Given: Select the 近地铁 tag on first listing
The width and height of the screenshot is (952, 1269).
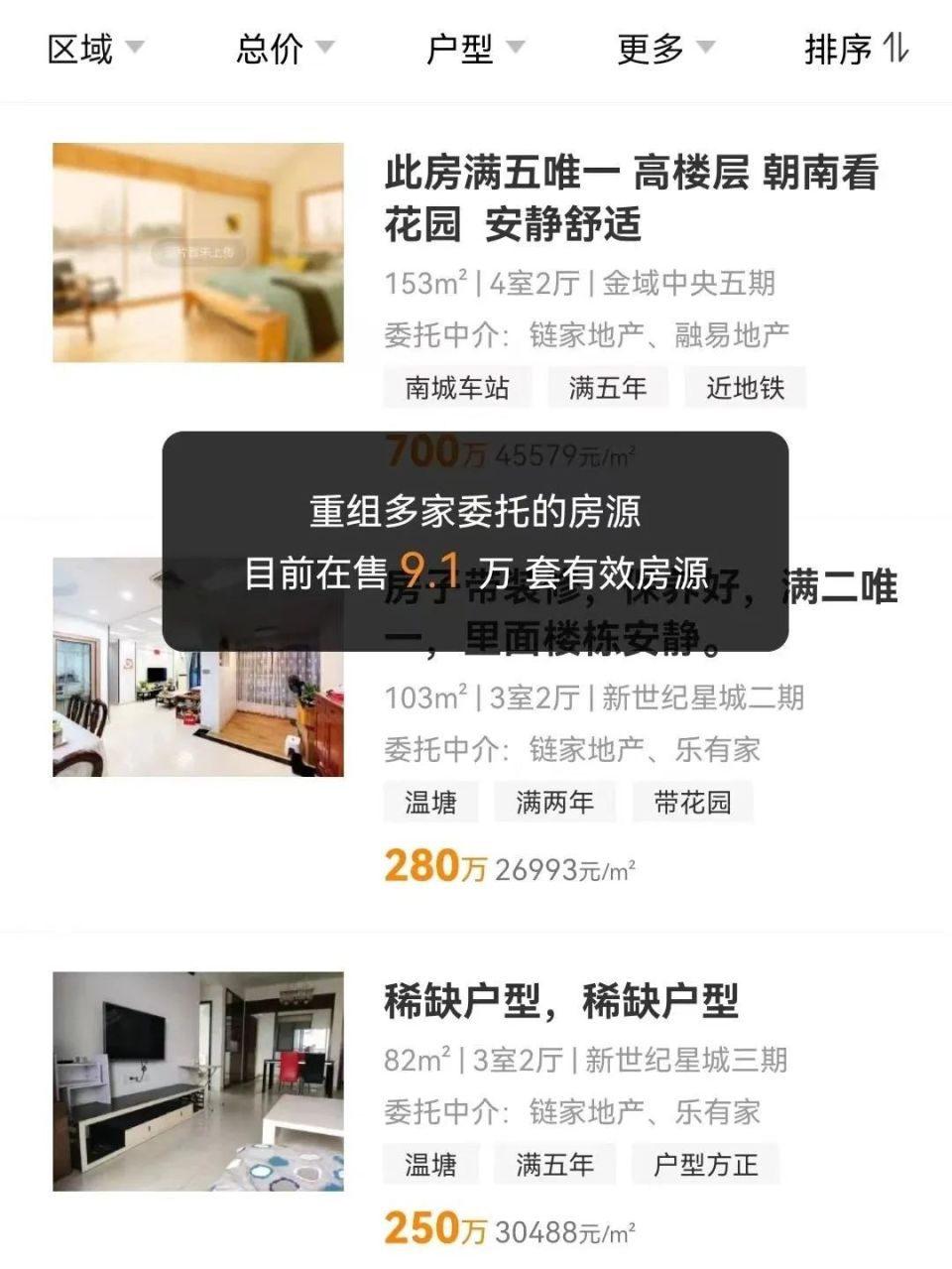Looking at the screenshot, I should [x=744, y=388].
